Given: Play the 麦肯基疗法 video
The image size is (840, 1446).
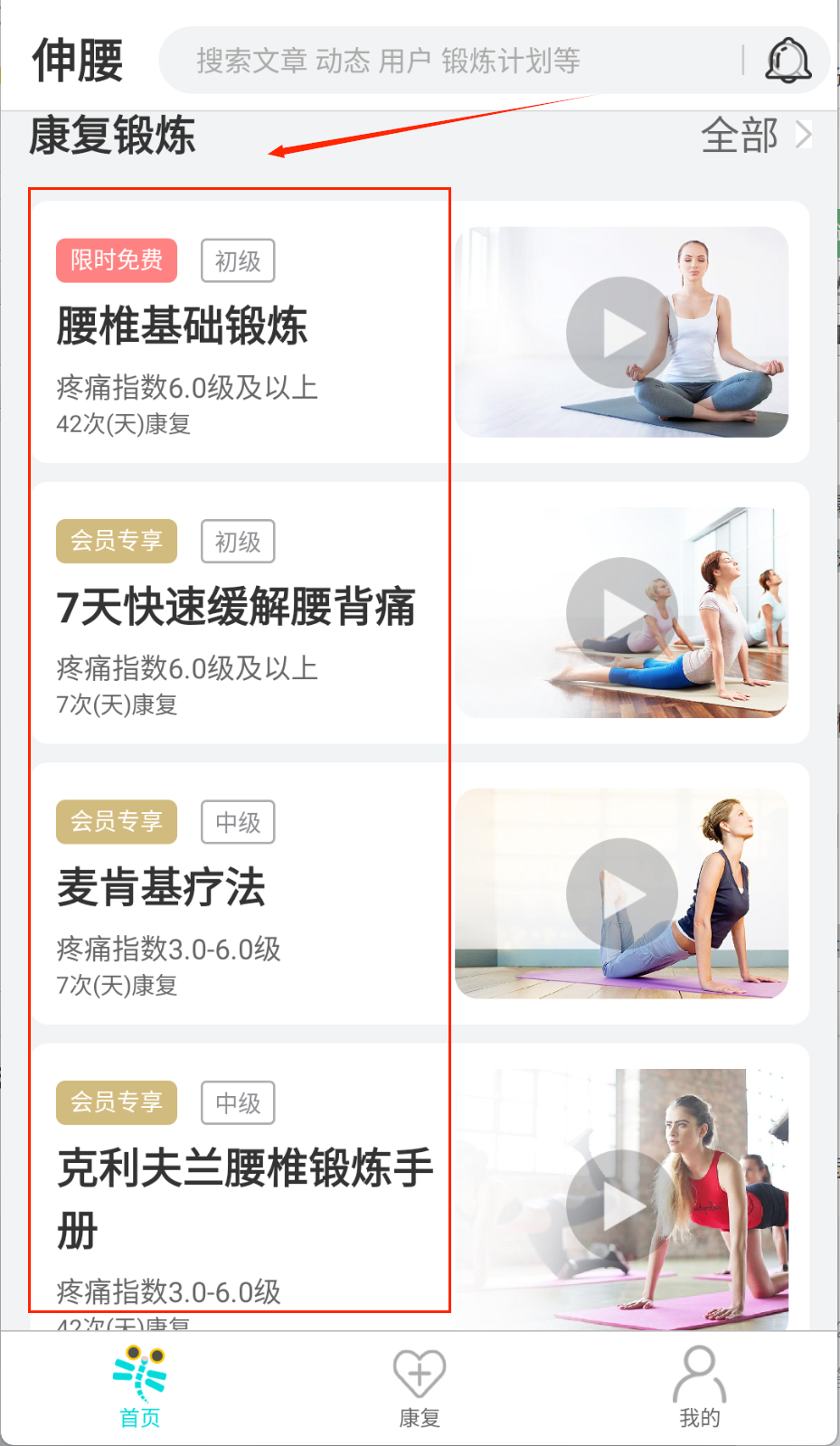Looking at the screenshot, I should (x=621, y=893).
